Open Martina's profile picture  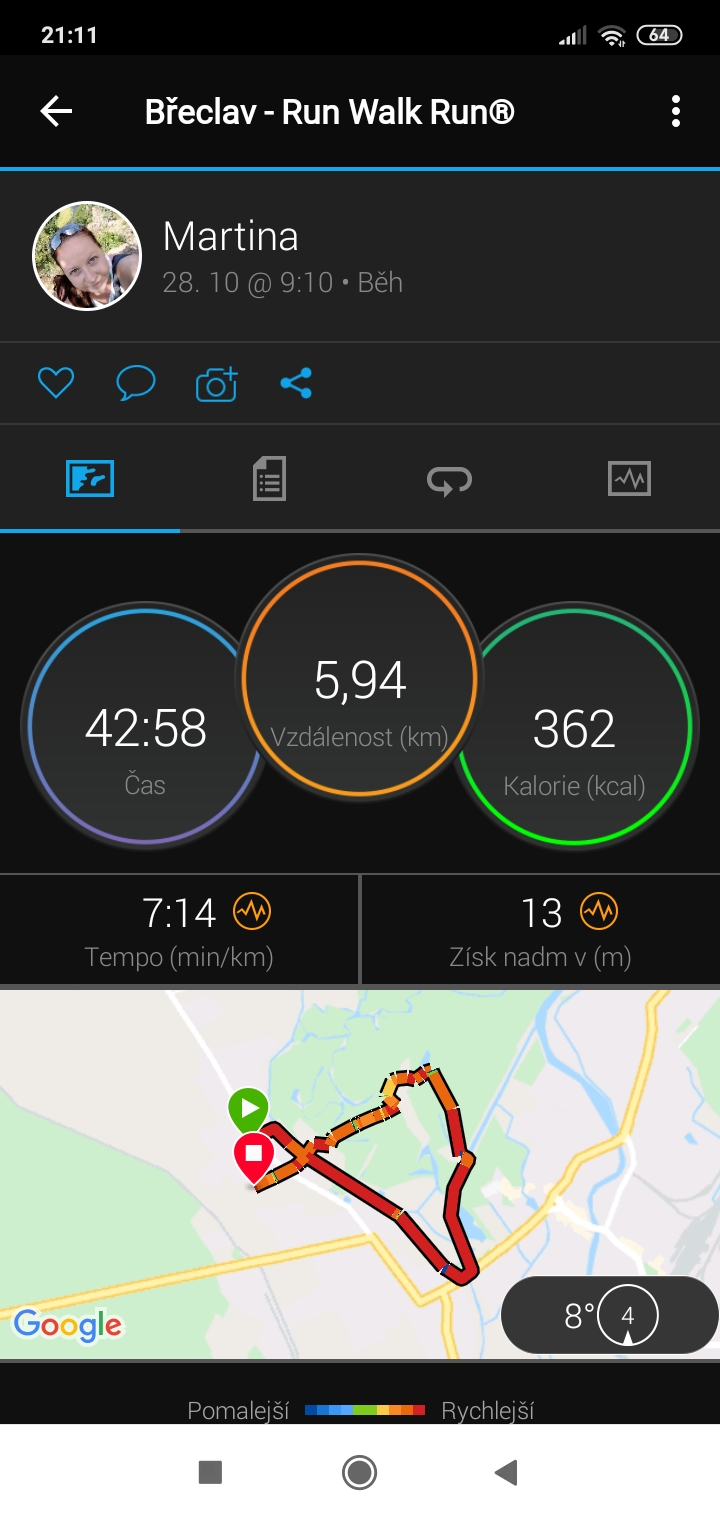coord(87,256)
